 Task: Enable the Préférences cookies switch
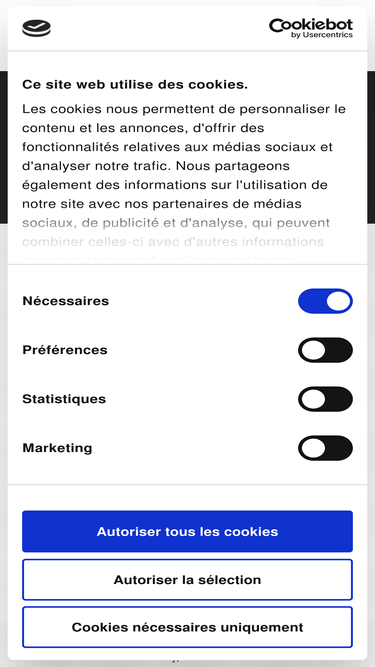tap(325, 350)
